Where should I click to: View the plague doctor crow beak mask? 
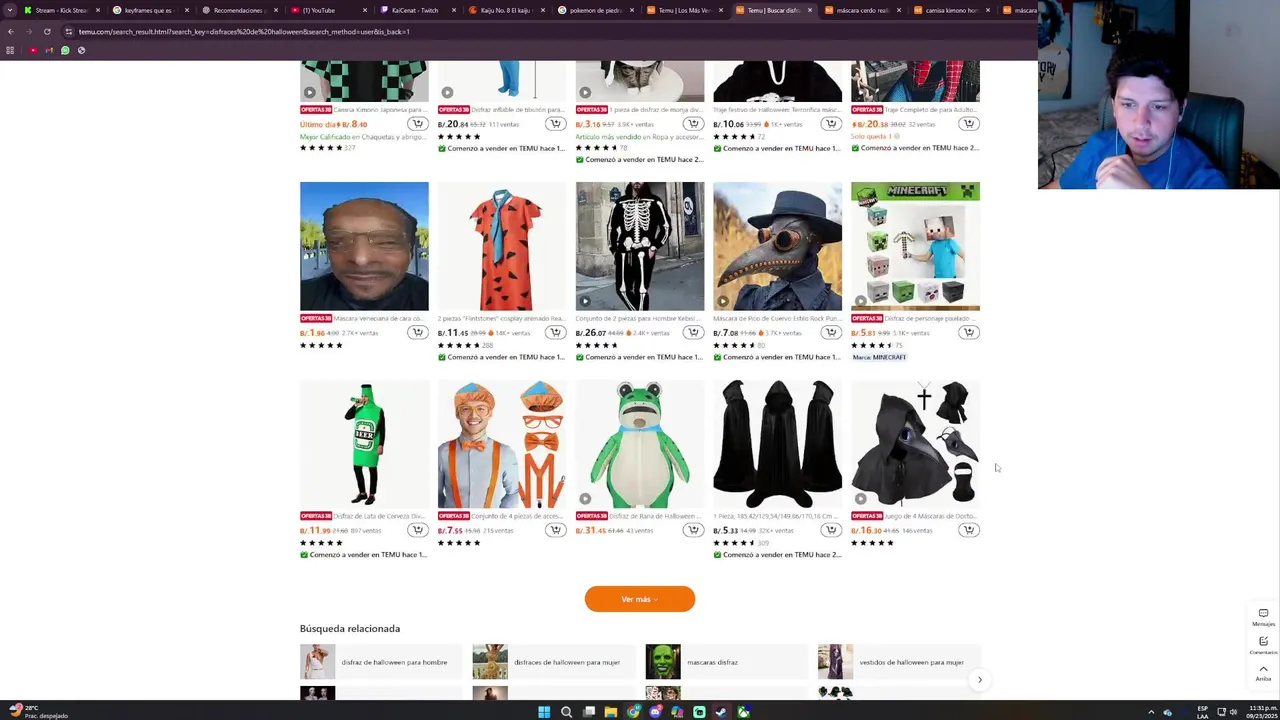(x=777, y=246)
